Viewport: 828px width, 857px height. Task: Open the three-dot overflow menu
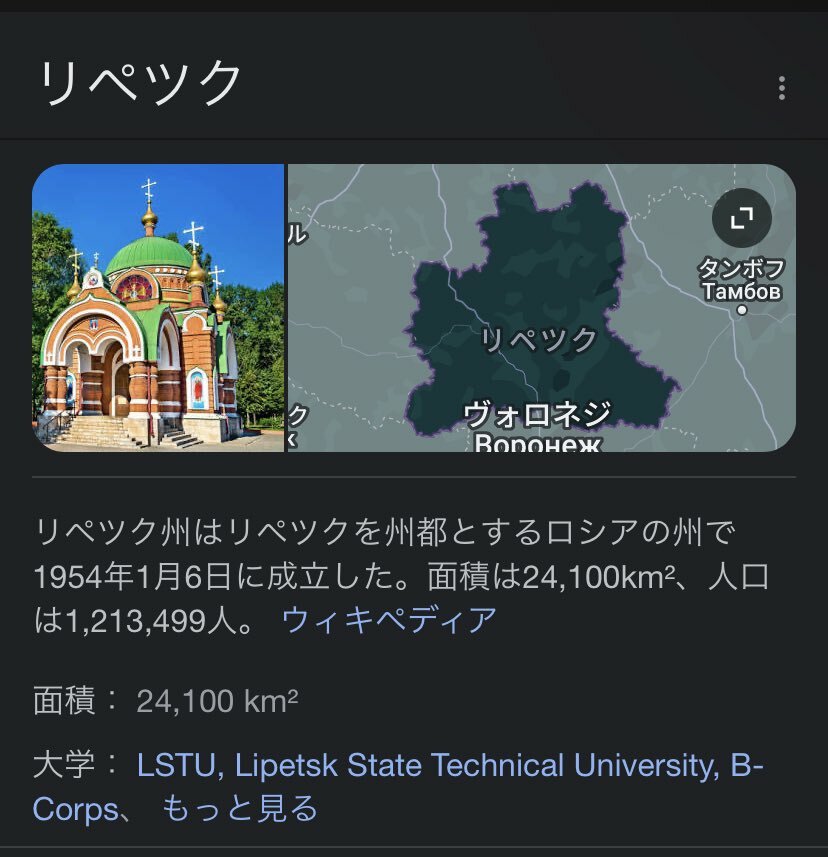[x=781, y=89]
